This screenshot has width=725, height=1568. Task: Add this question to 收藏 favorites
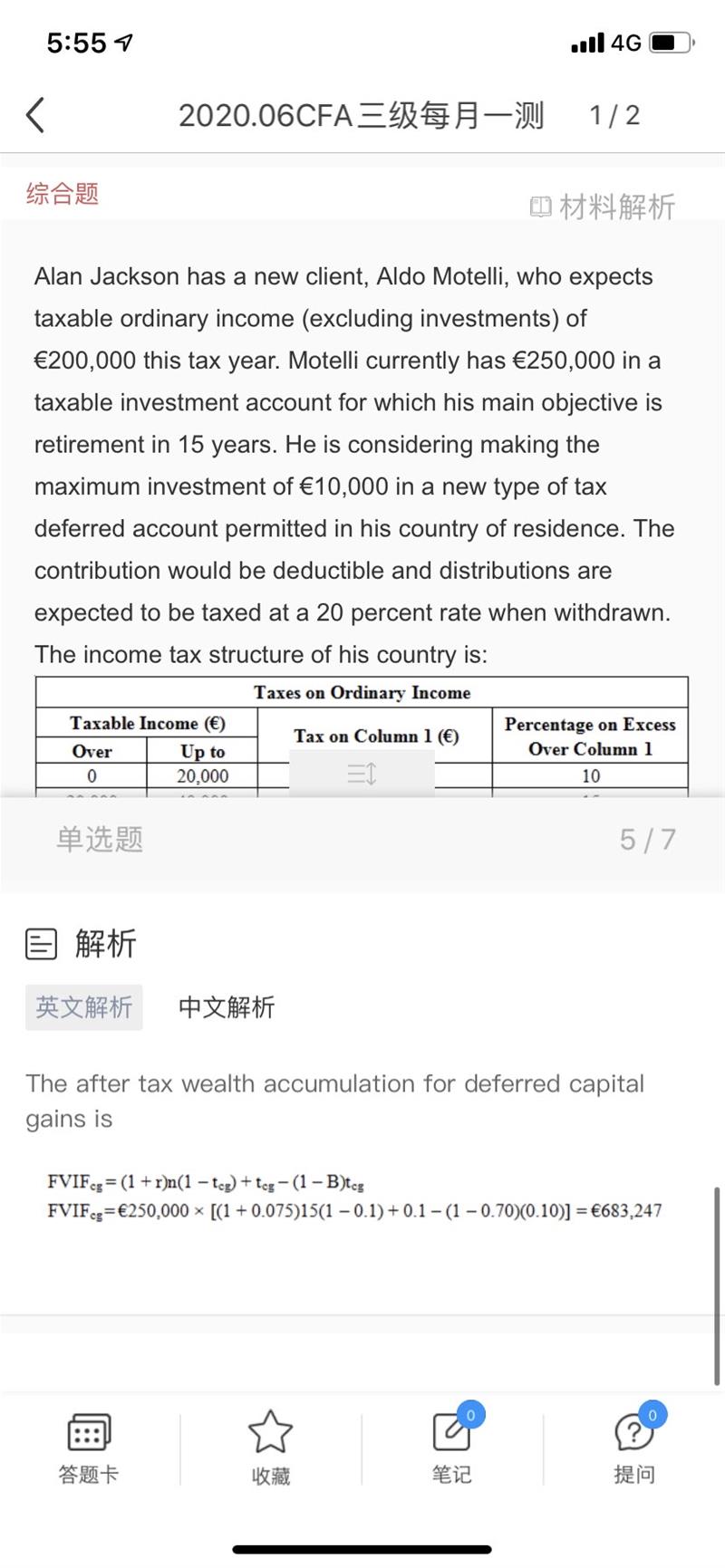pyautogui.click(x=270, y=1448)
